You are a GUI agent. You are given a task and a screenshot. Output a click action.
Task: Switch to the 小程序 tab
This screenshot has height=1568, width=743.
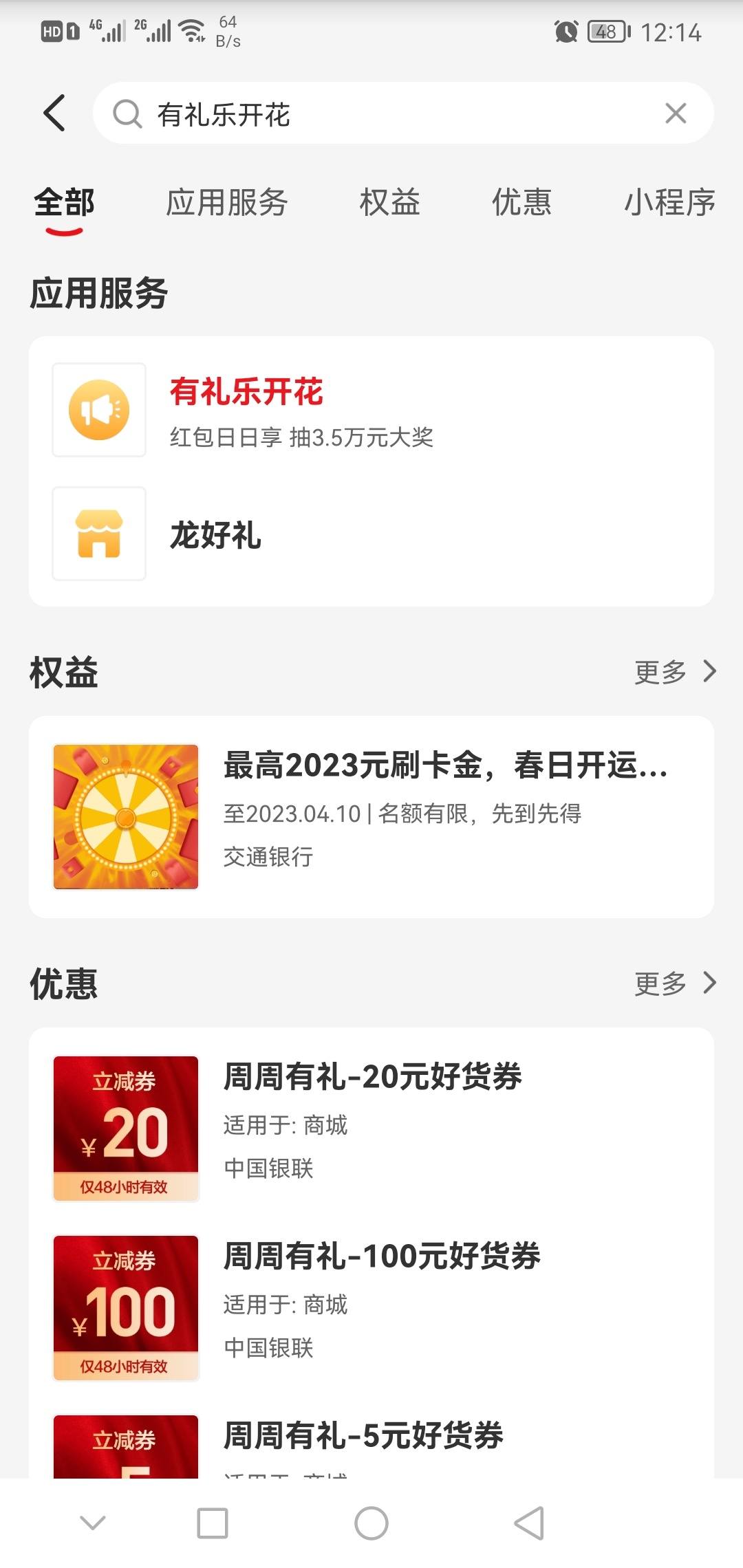click(669, 202)
